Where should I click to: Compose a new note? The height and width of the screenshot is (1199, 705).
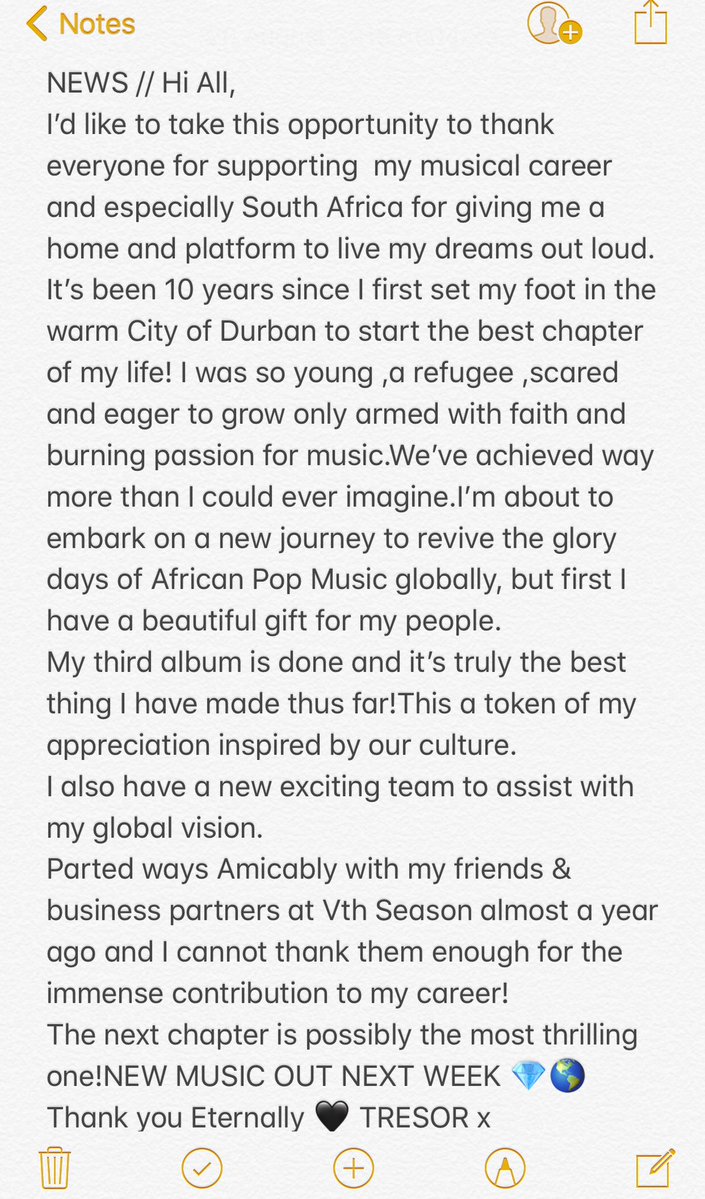[x=655, y=1168]
